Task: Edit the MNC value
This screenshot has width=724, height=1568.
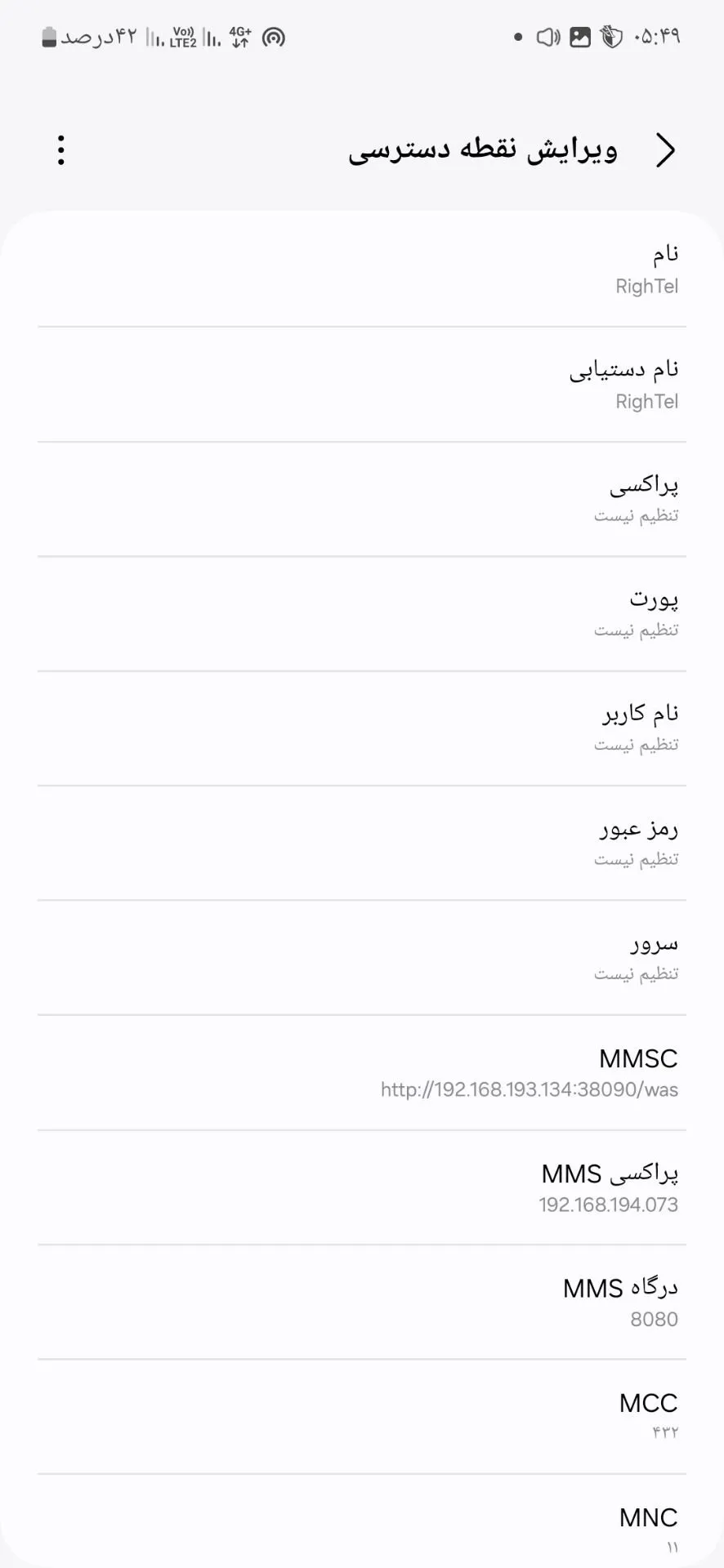Action: [361, 1526]
